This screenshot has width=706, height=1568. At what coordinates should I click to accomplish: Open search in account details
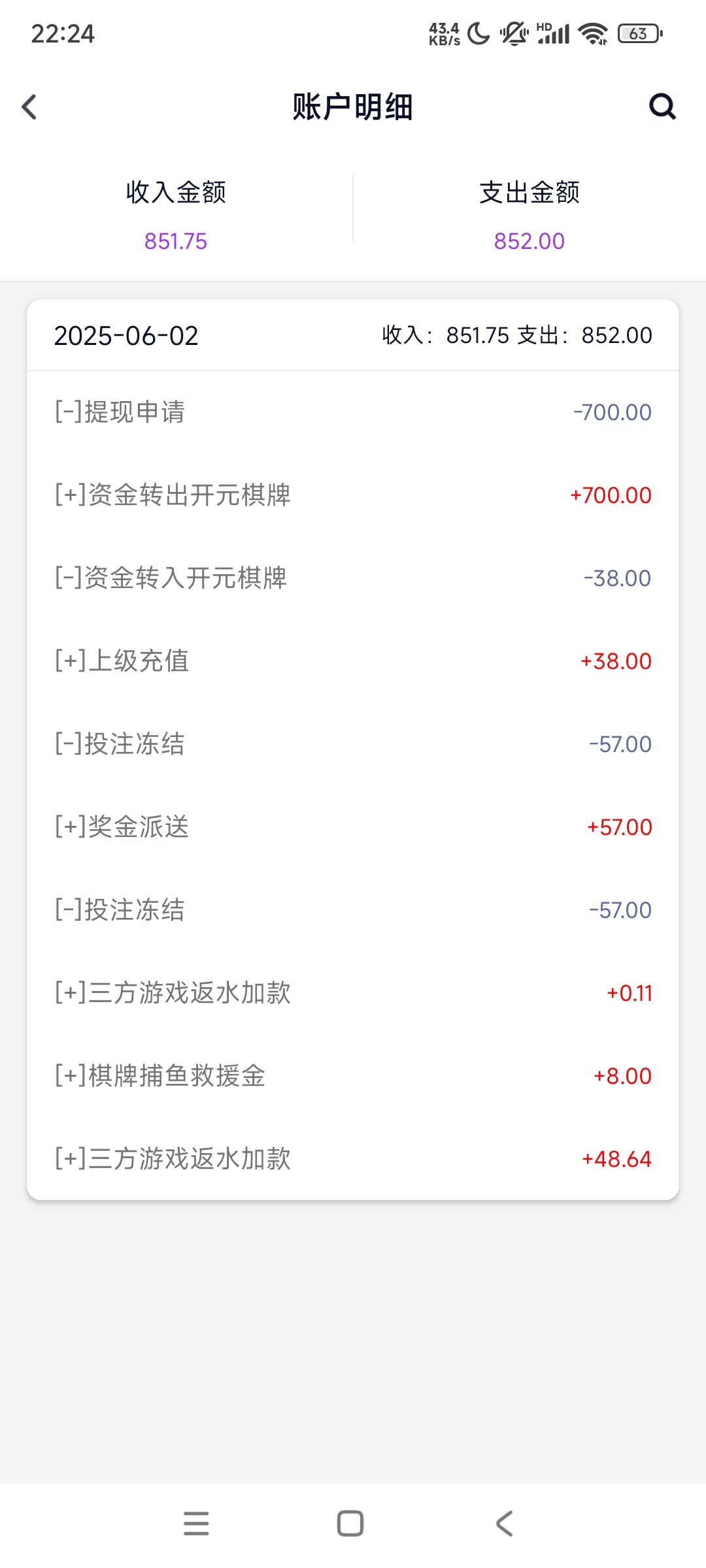pyautogui.click(x=662, y=106)
